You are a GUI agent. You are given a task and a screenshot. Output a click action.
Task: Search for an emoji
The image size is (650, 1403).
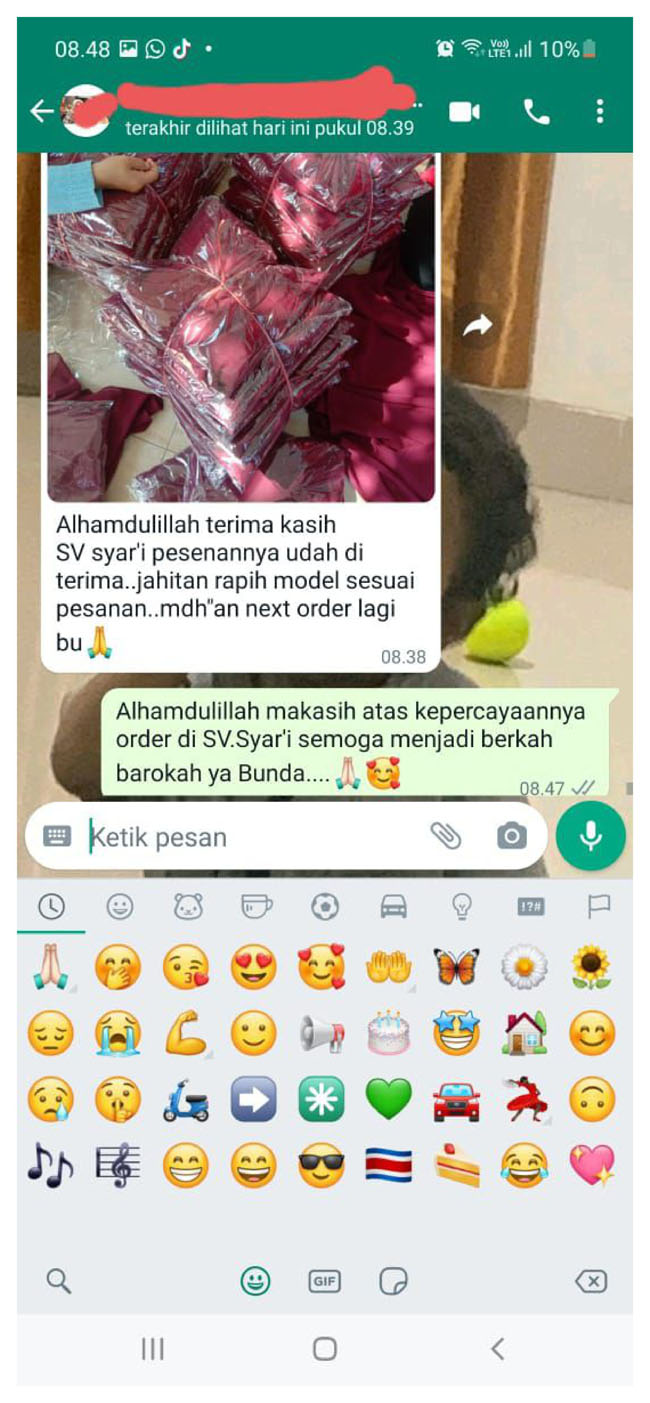[59, 1281]
